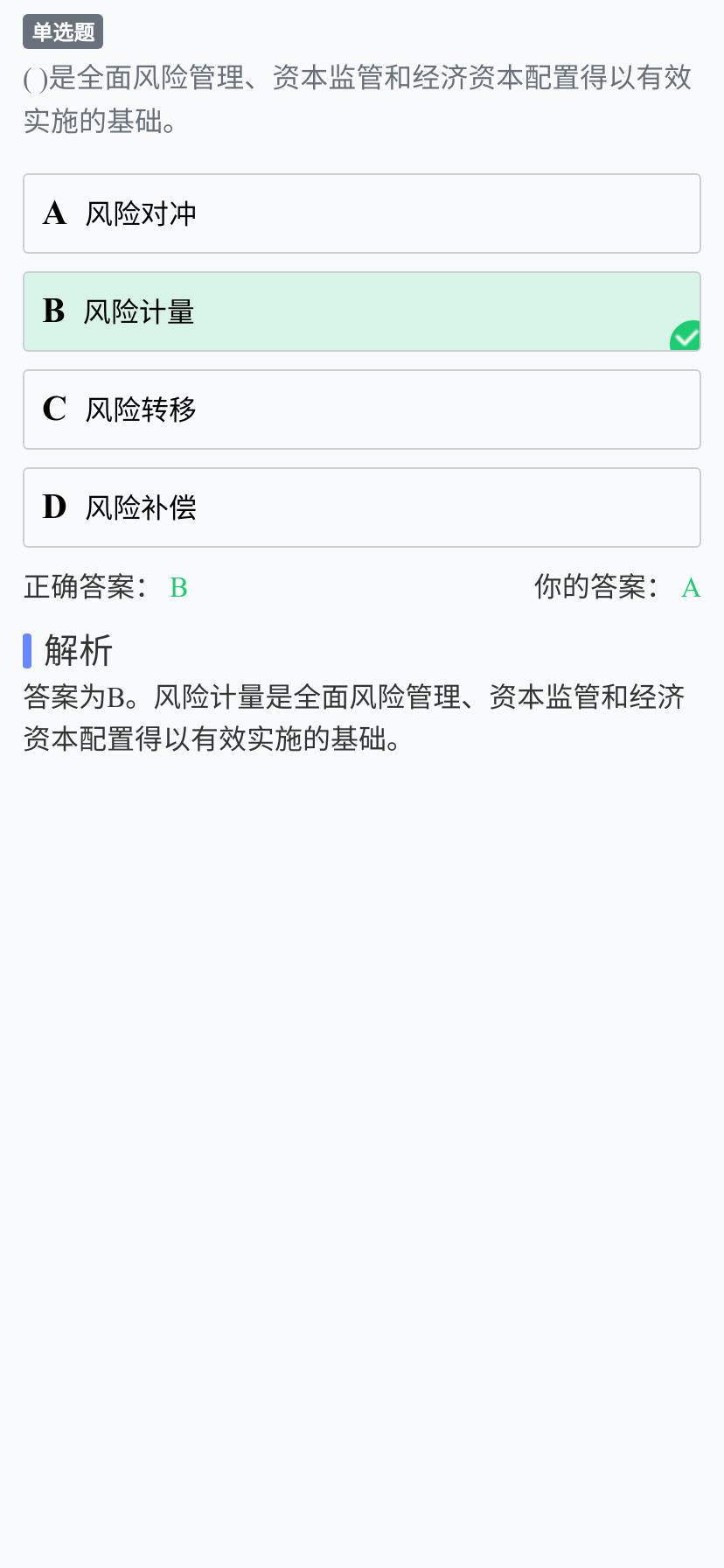Select option A 风险对冲
724x1568 pixels.
click(362, 213)
